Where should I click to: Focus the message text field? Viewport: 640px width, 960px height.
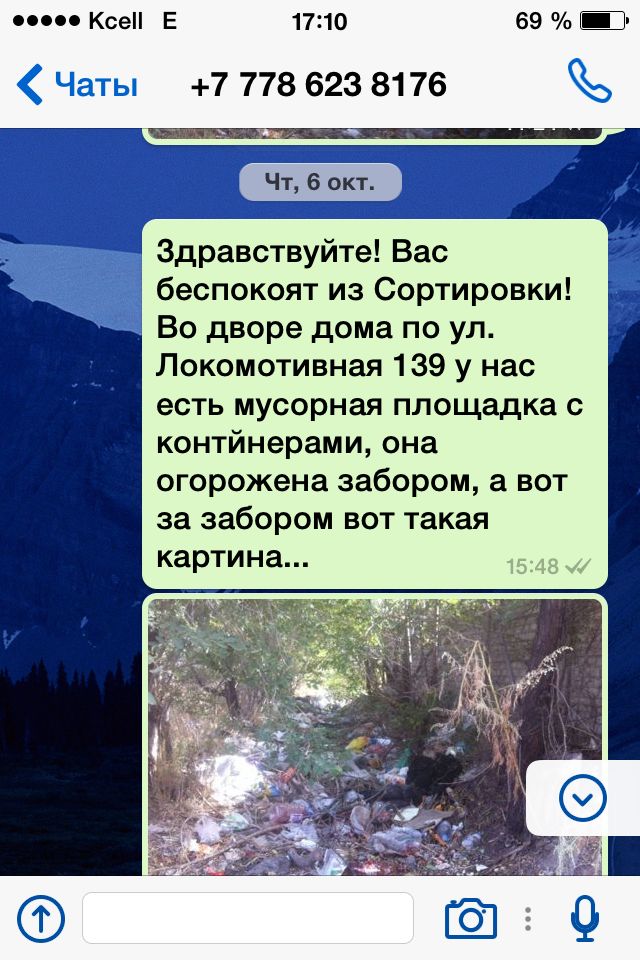pyautogui.click(x=247, y=917)
